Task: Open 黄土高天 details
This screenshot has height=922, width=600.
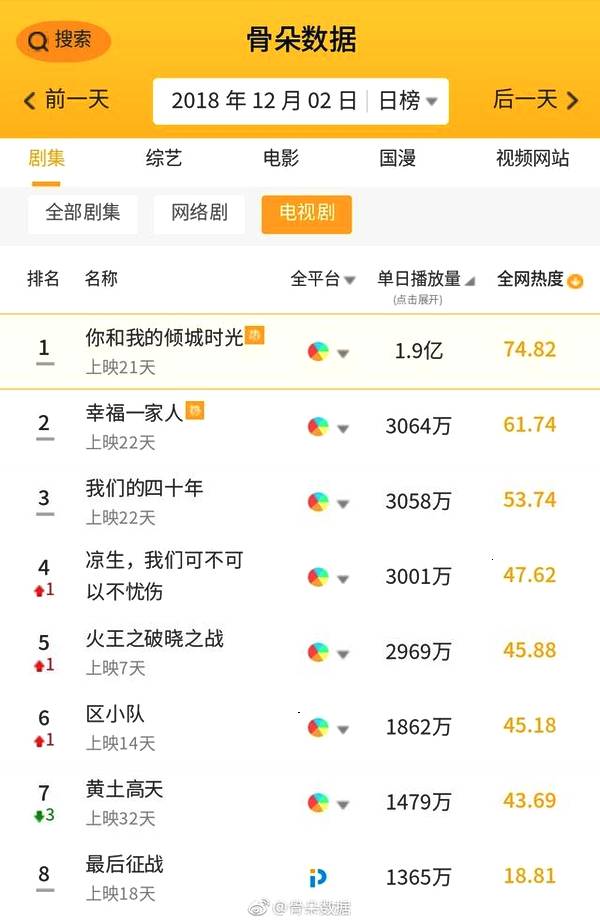Action: click(x=125, y=790)
